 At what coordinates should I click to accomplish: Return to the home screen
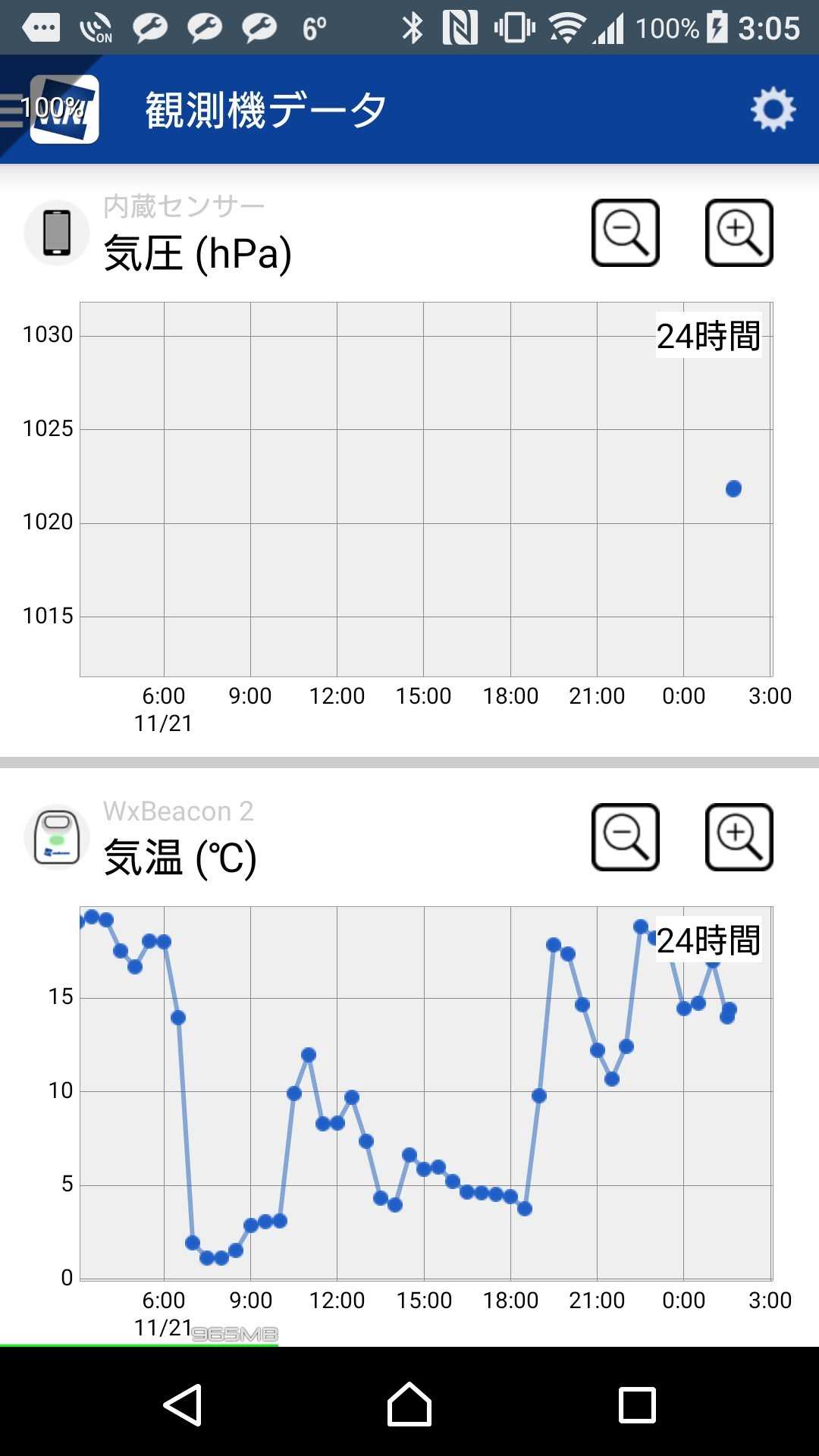tap(409, 1404)
